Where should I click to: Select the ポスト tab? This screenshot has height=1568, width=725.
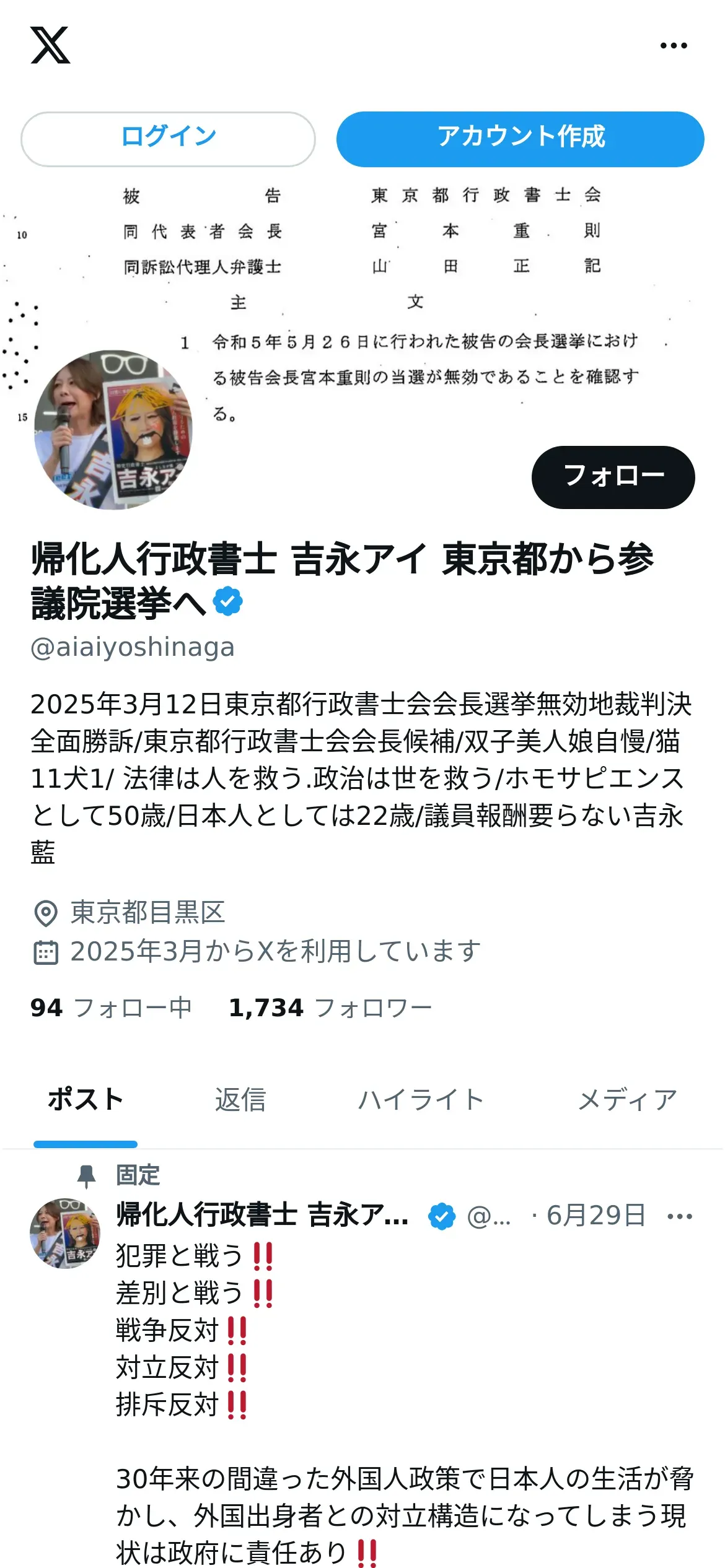tap(86, 1100)
